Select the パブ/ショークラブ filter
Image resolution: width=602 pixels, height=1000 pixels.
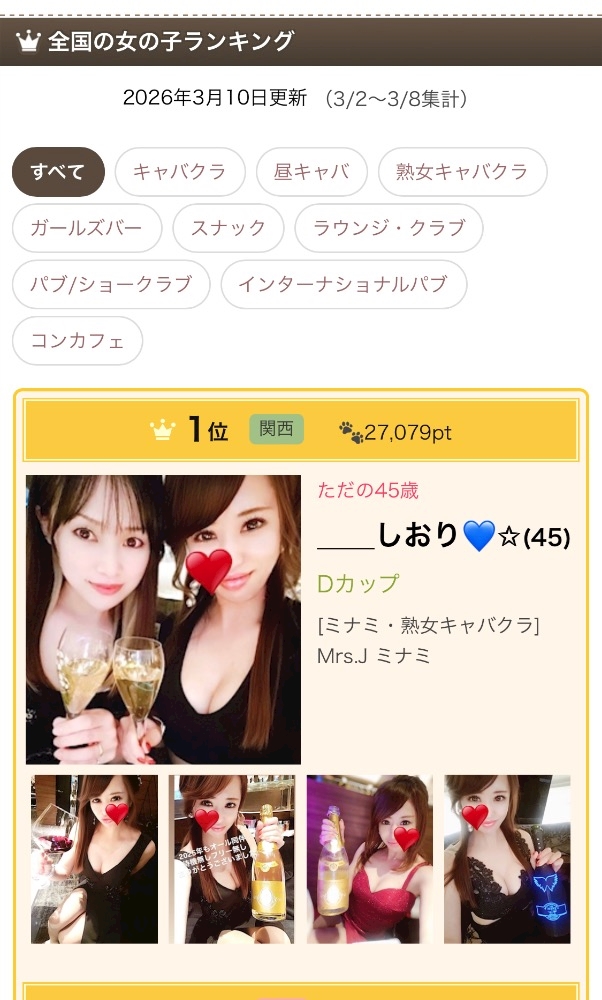[x=111, y=284]
